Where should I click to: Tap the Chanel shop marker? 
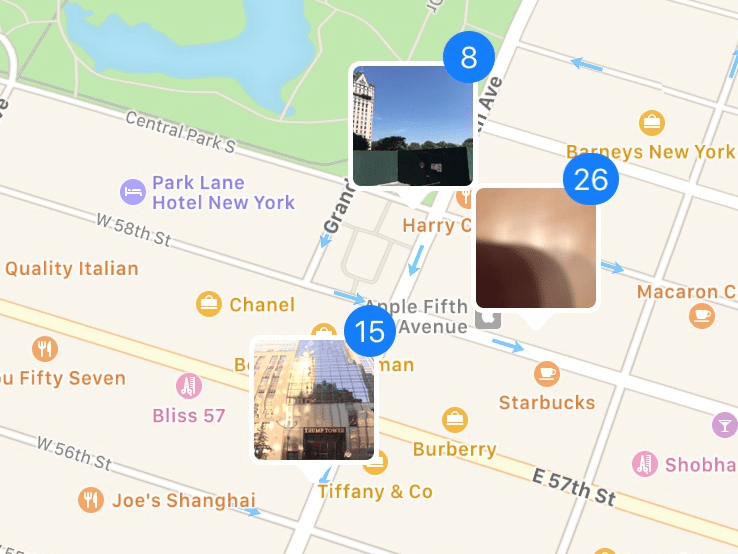click(208, 304)
